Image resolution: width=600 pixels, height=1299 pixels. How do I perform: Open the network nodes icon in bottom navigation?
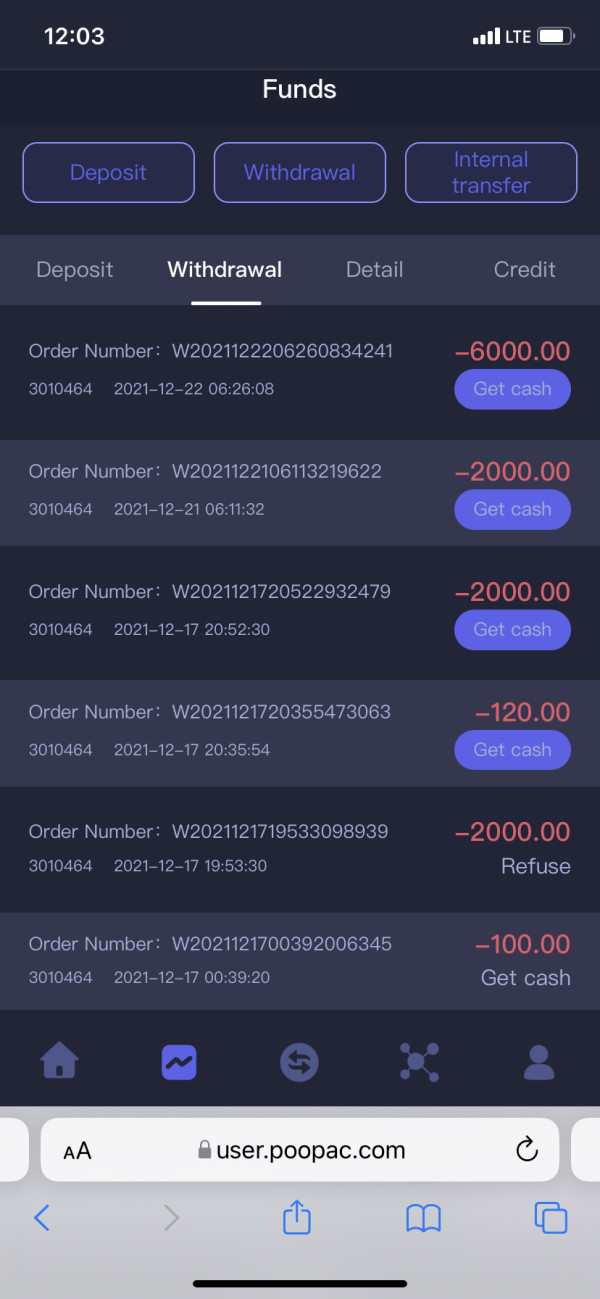419,1061
